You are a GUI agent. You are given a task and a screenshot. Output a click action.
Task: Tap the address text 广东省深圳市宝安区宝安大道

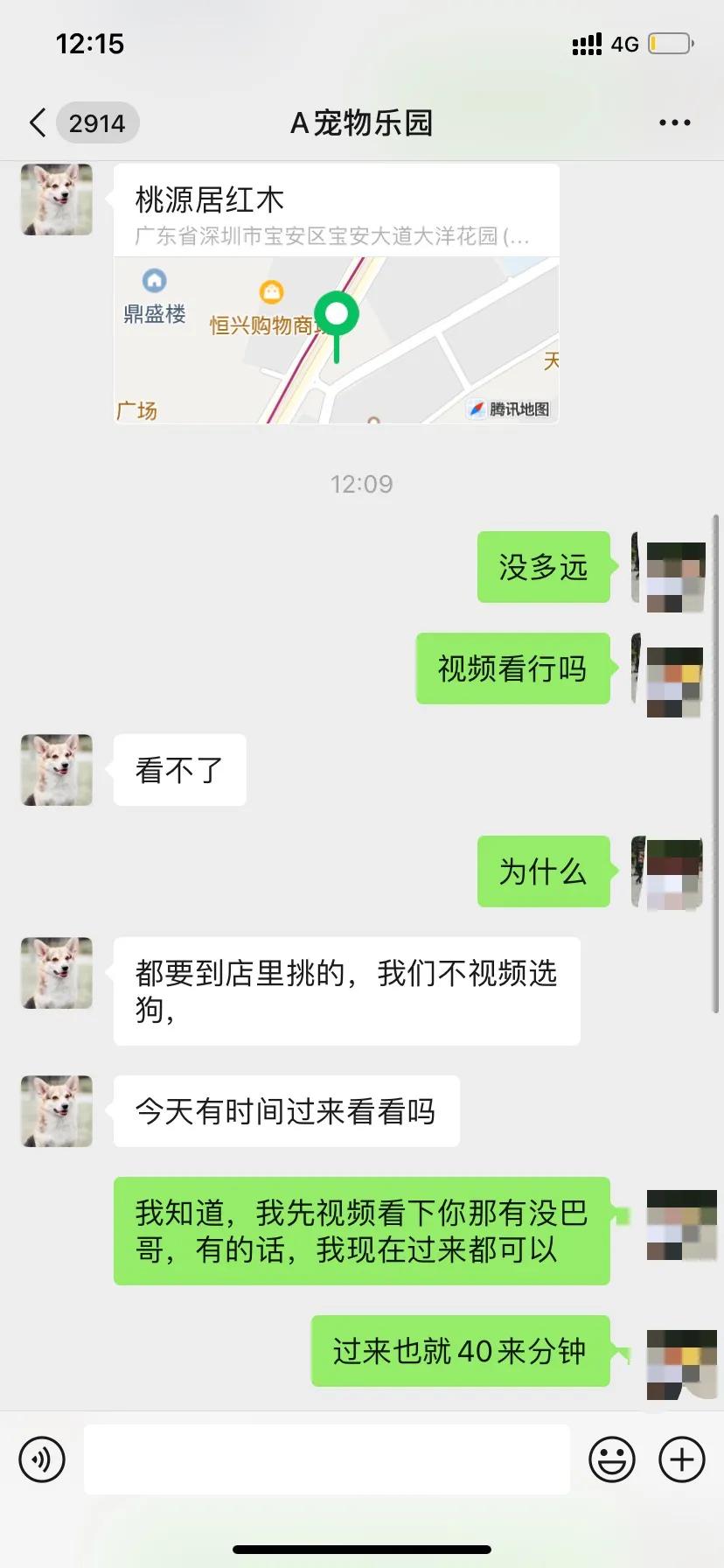click(x=332, y=234)
